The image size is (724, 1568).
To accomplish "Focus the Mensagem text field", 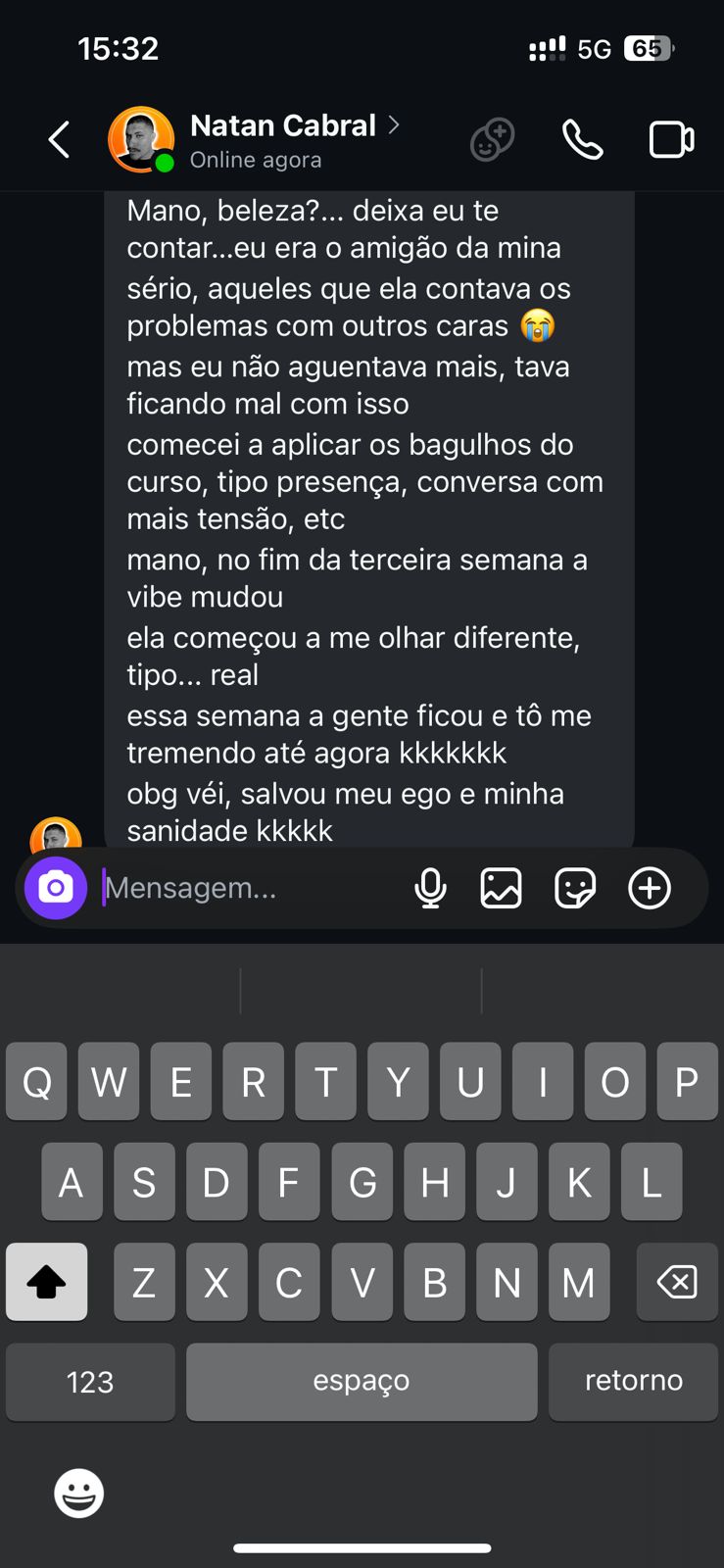I will (x=245, y=888).
